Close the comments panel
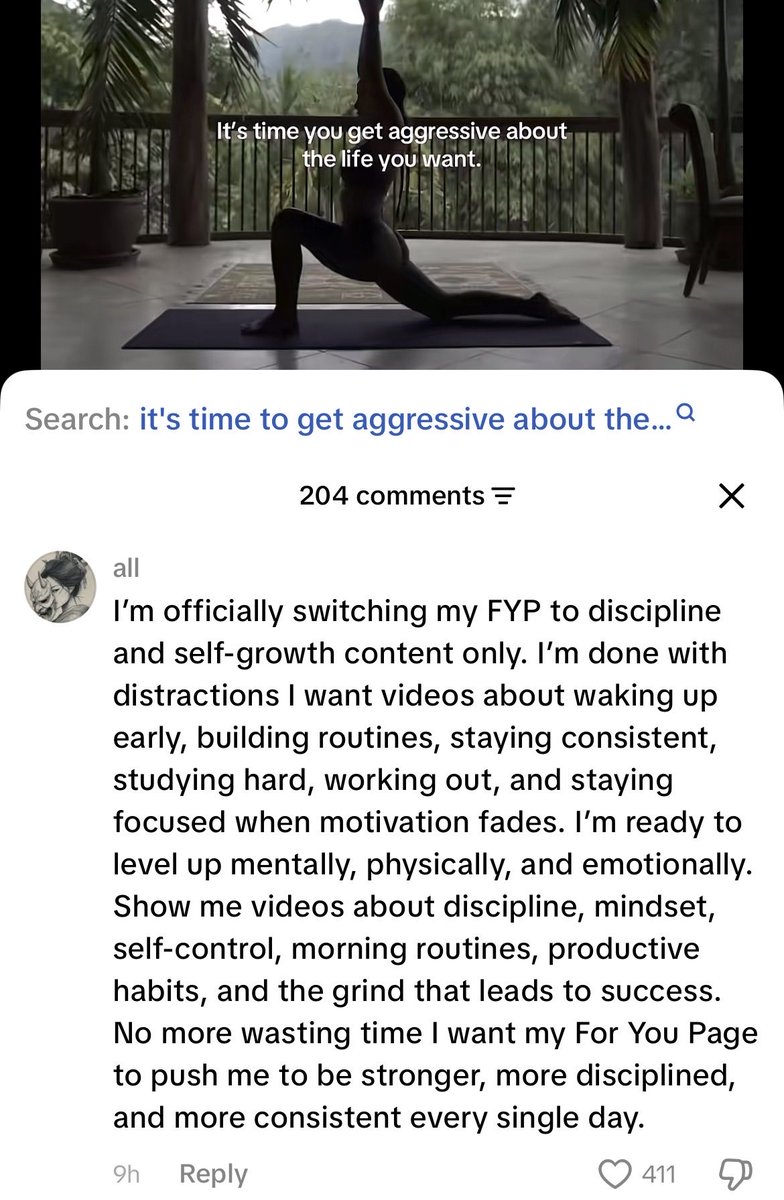This screenshot has width=784, height=1200. [x=732, y=496]
